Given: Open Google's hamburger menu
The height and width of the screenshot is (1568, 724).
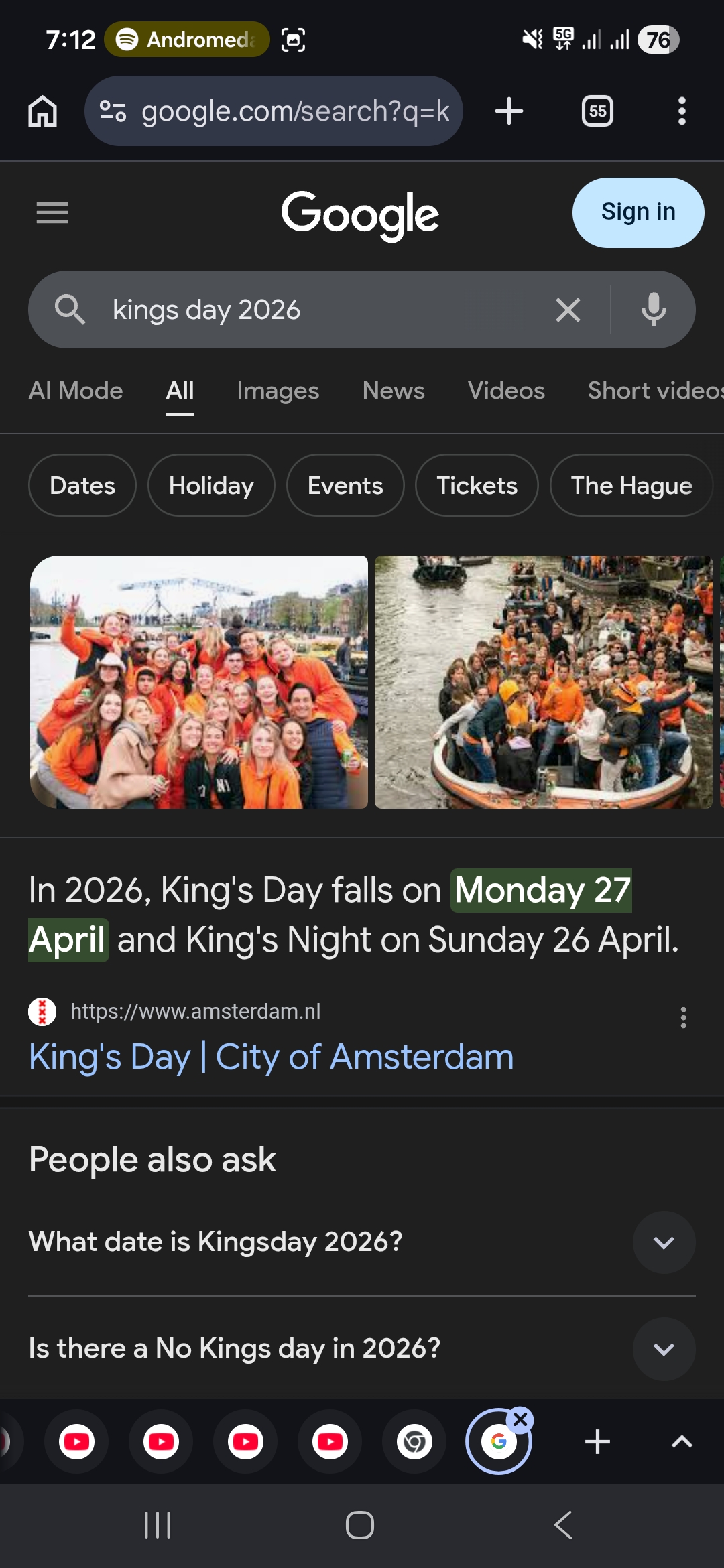Looking at the screenshot, I should [x=52, y=213].
